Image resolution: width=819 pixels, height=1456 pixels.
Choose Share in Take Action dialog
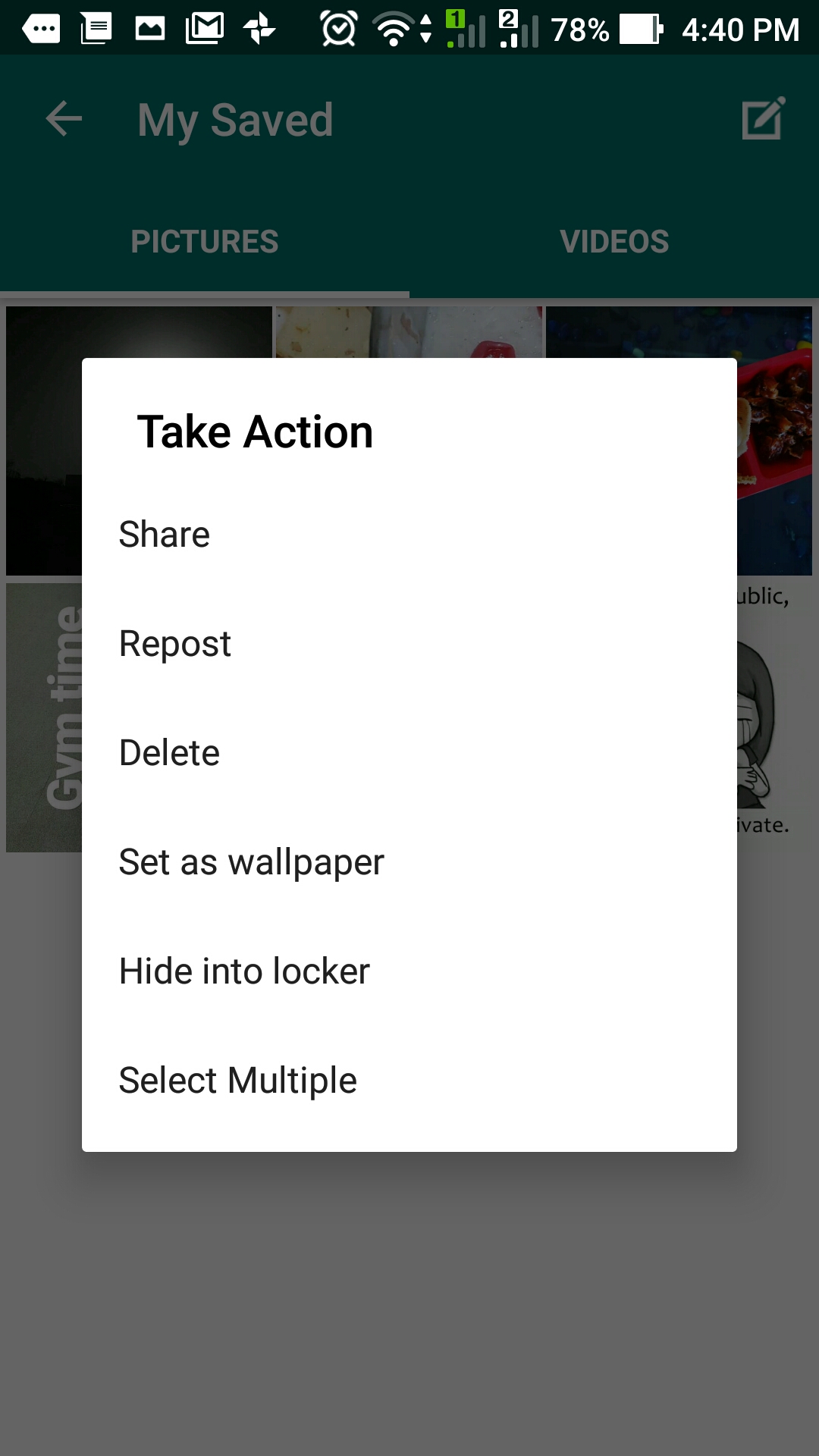click(x=409, y=535)
